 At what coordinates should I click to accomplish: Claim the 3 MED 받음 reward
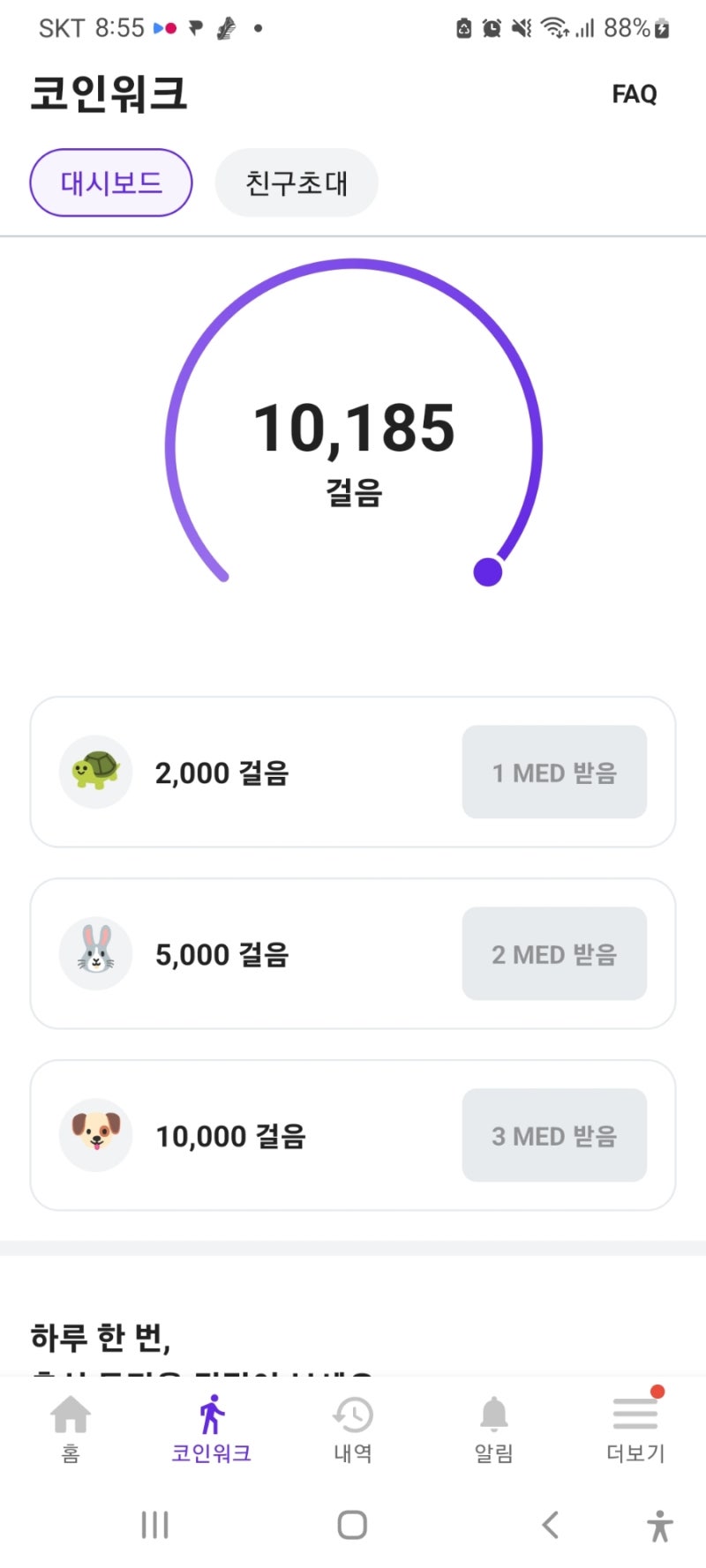554,1135
